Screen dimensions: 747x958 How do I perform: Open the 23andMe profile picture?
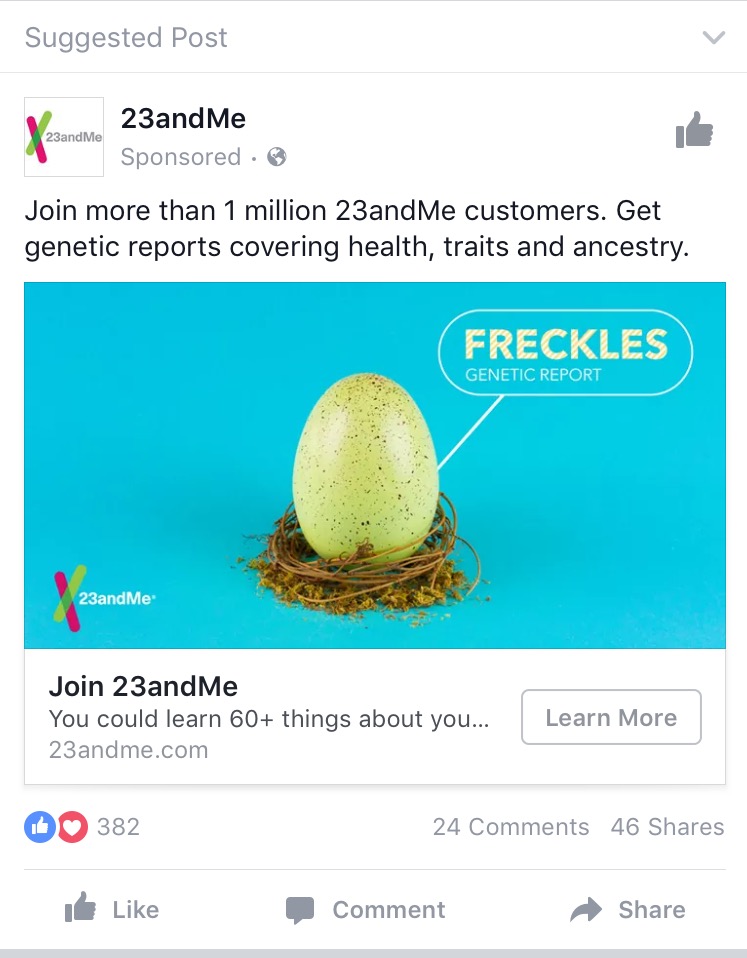[64, 137]
